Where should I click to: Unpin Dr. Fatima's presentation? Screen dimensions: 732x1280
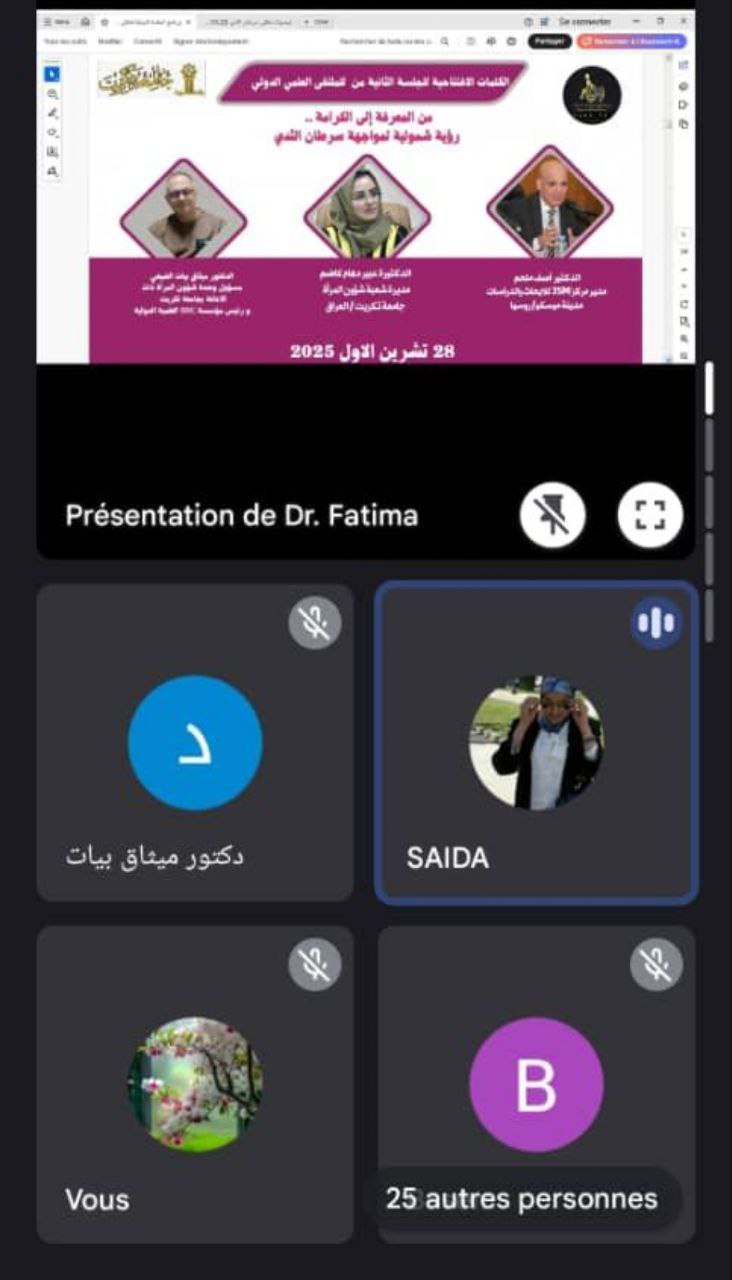(x=552, y=515)
